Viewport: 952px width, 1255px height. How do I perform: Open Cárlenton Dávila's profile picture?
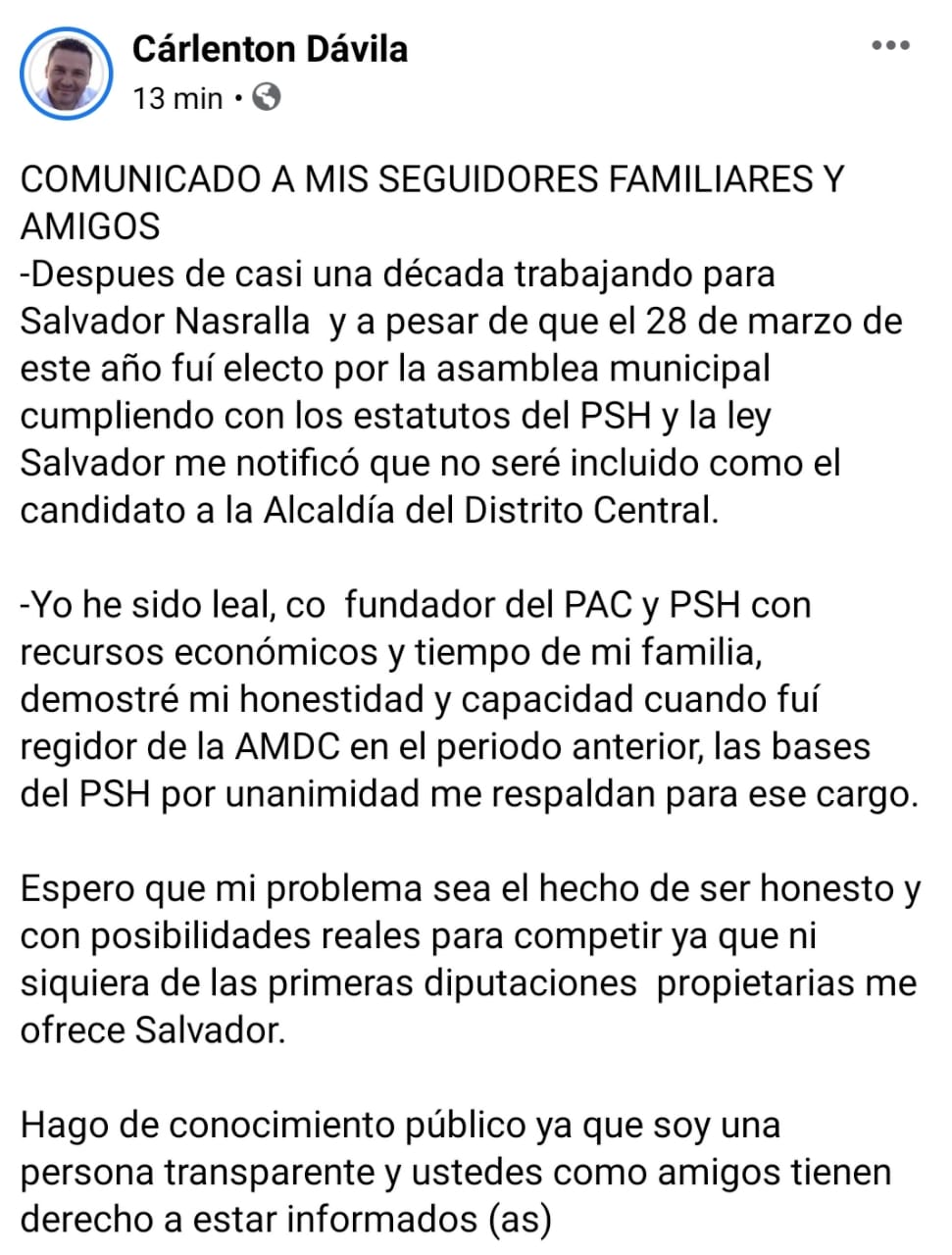click(67, 73)
